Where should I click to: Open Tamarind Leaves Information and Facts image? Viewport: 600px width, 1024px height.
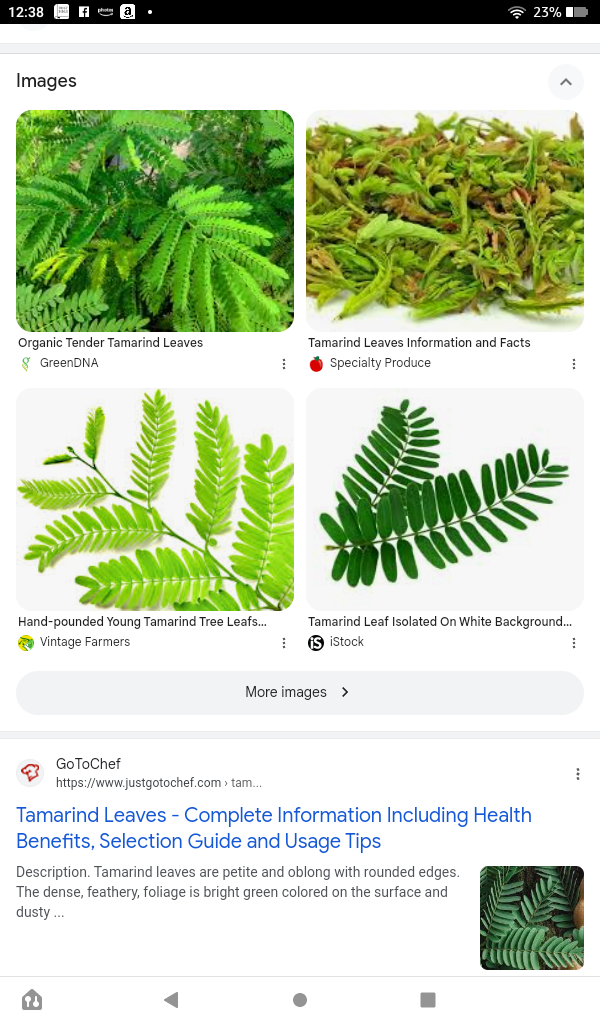(x=444, y=221)
